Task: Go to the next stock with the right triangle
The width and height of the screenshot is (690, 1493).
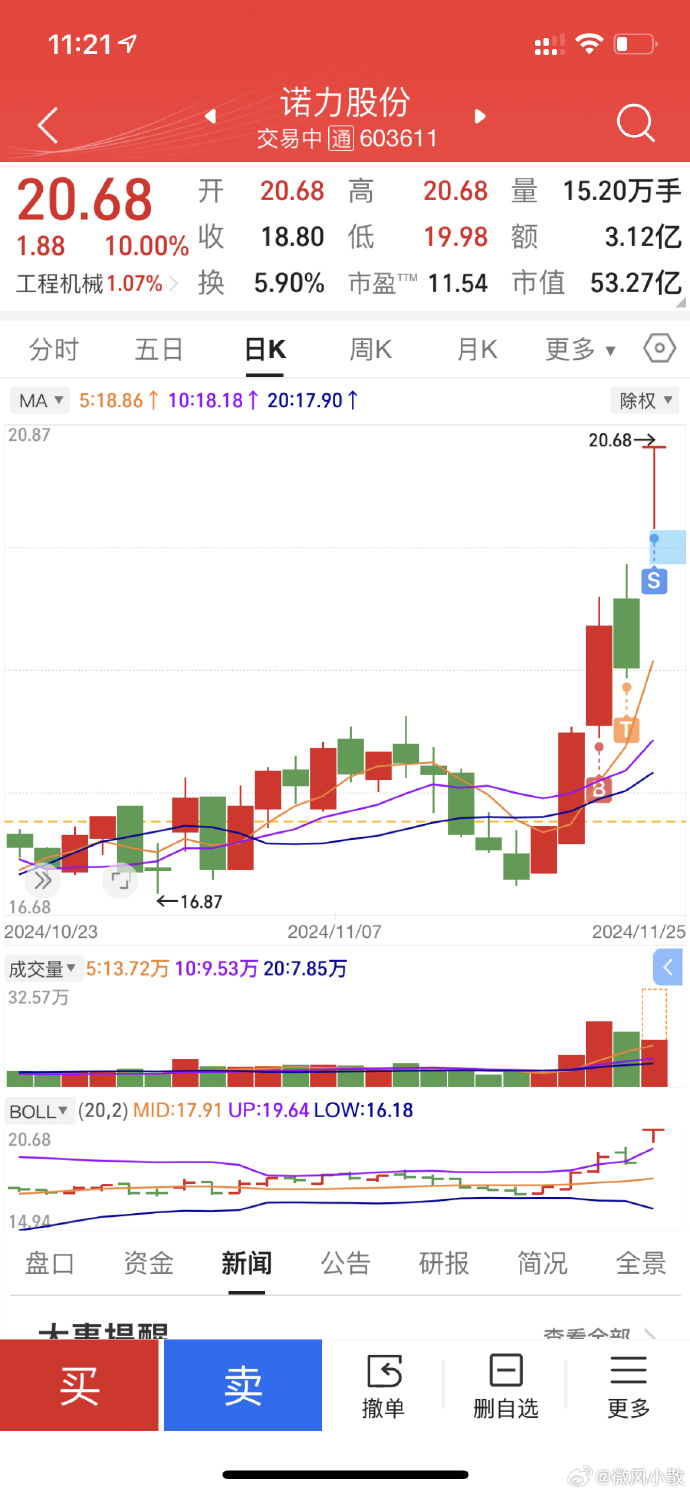Action: pyautogui.click(x=480, y=117)
